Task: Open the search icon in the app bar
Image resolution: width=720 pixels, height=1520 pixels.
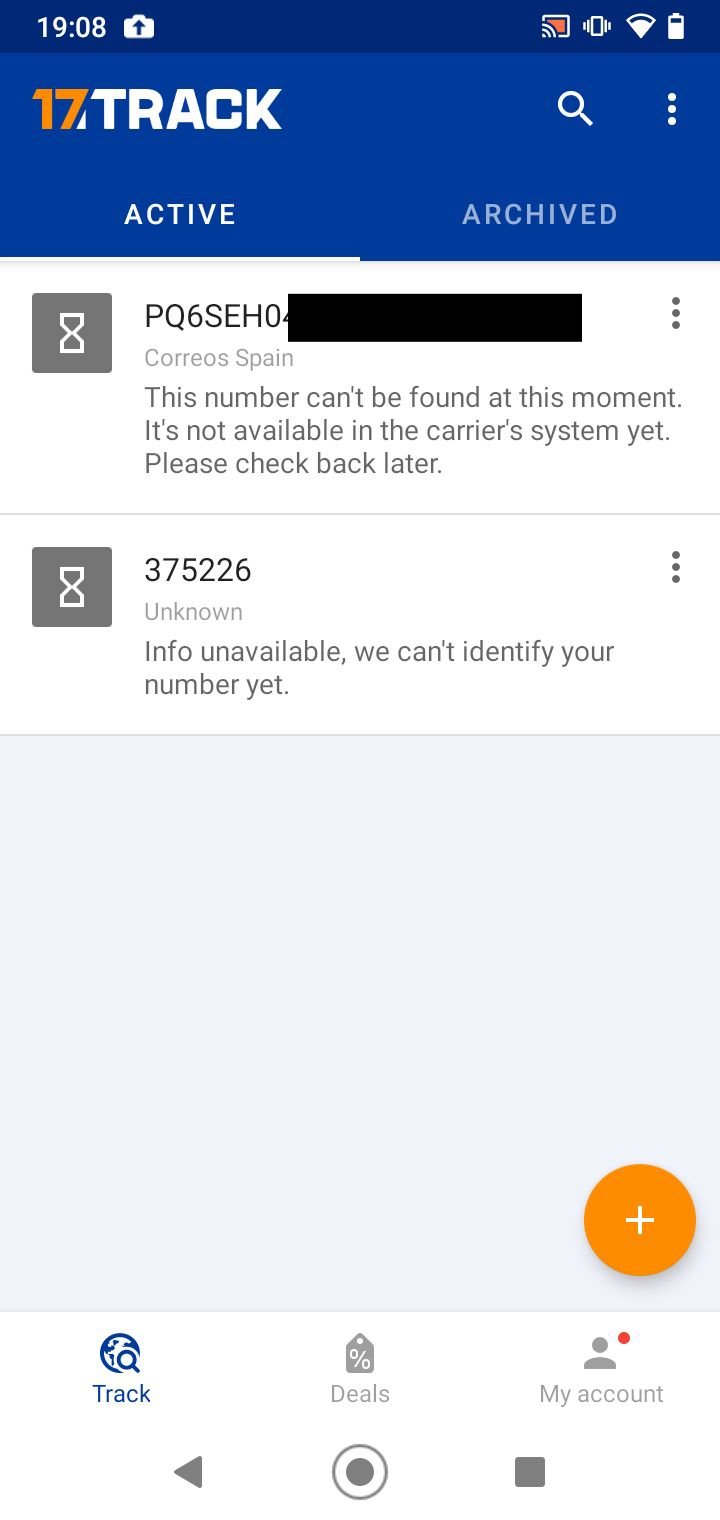Action: (x=575, y=109)
